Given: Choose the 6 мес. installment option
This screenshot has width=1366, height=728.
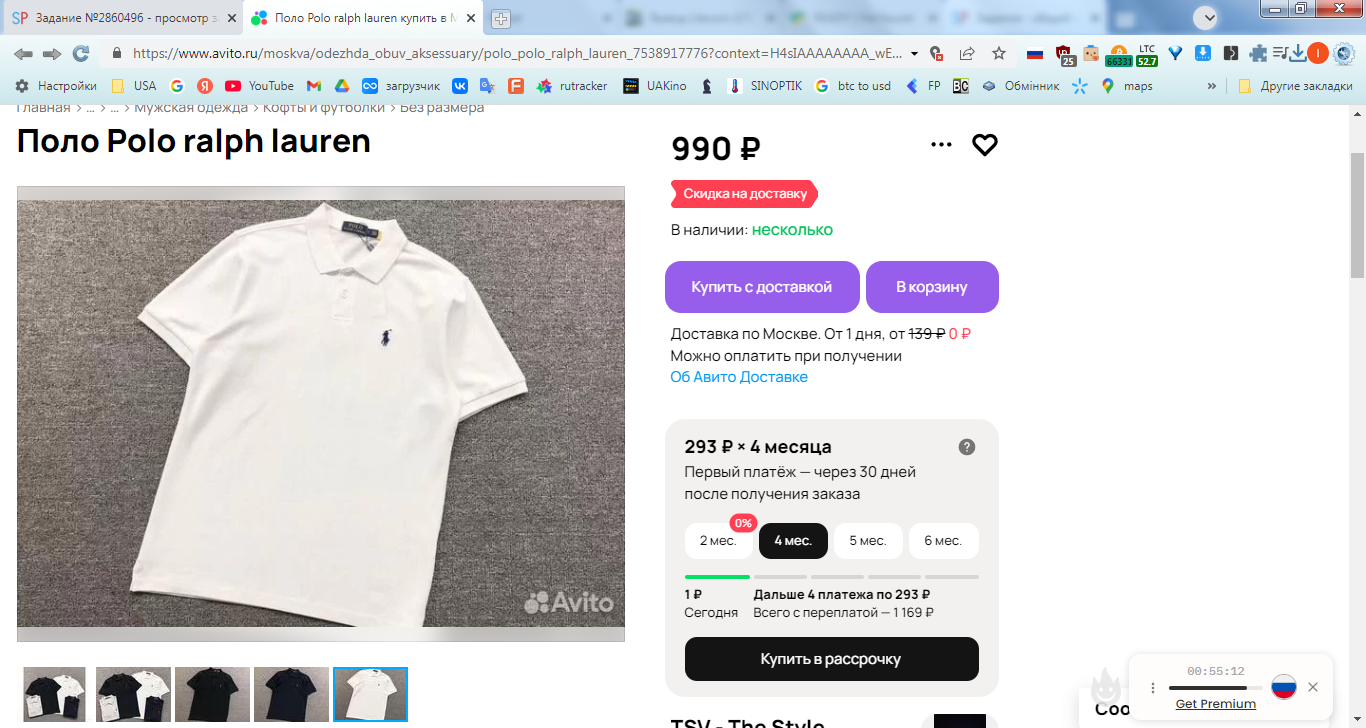Looking at the screenshot, I should tap(943, 541).
